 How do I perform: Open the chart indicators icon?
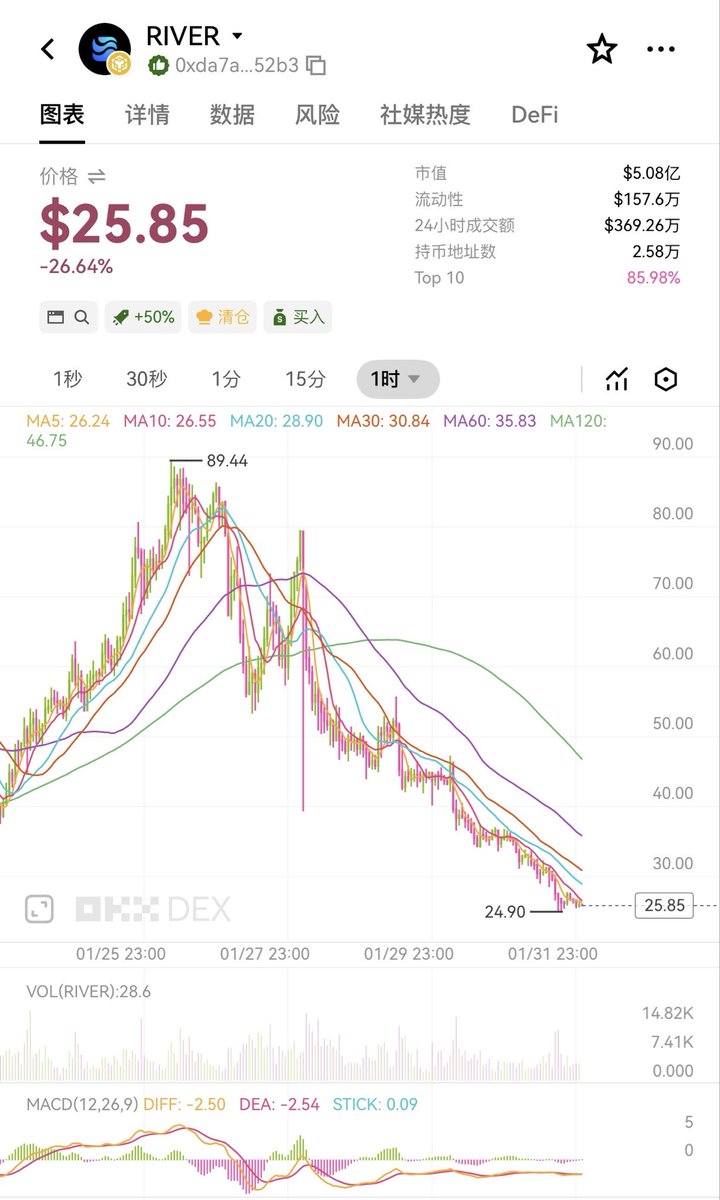[617, 379]
